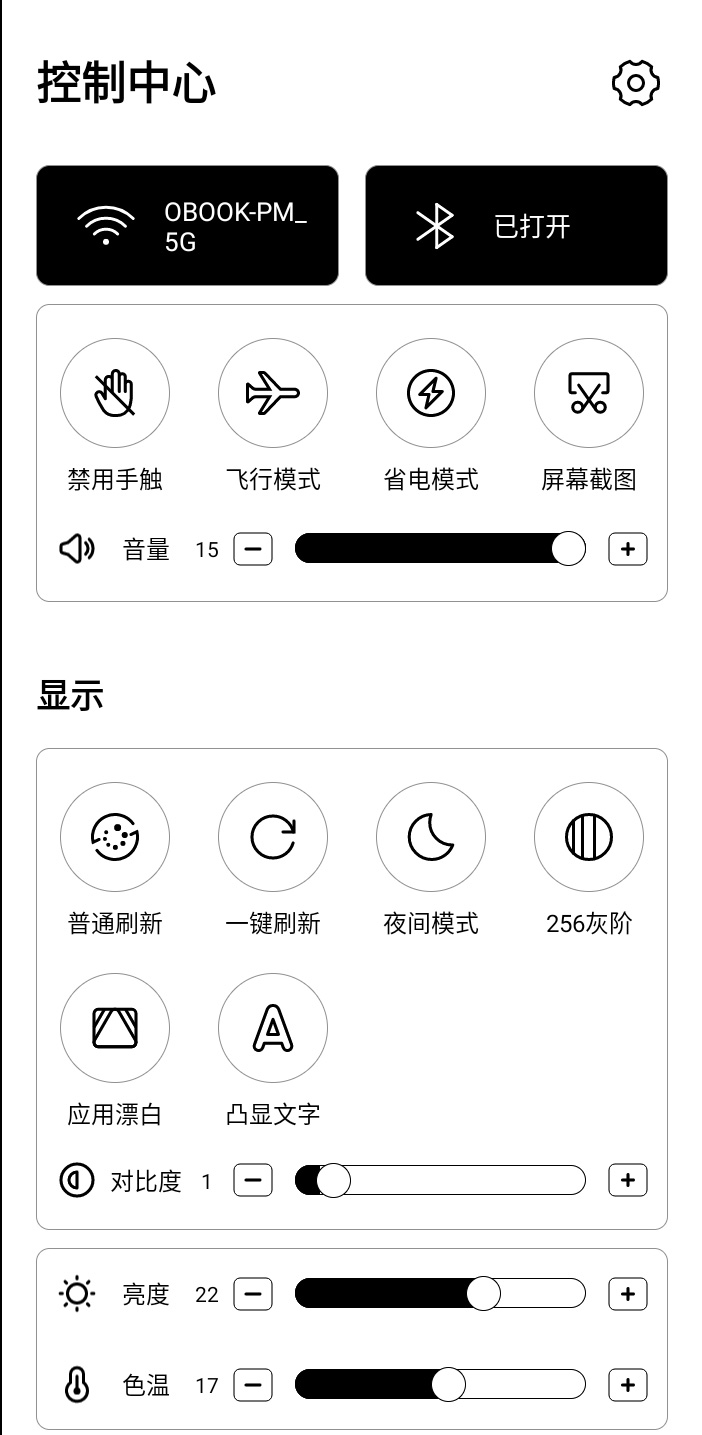The height and width of the screenshot is (1435, 702).
Task: Decrease 对比度 with the minus button
Action: [x=253, y=1180]
